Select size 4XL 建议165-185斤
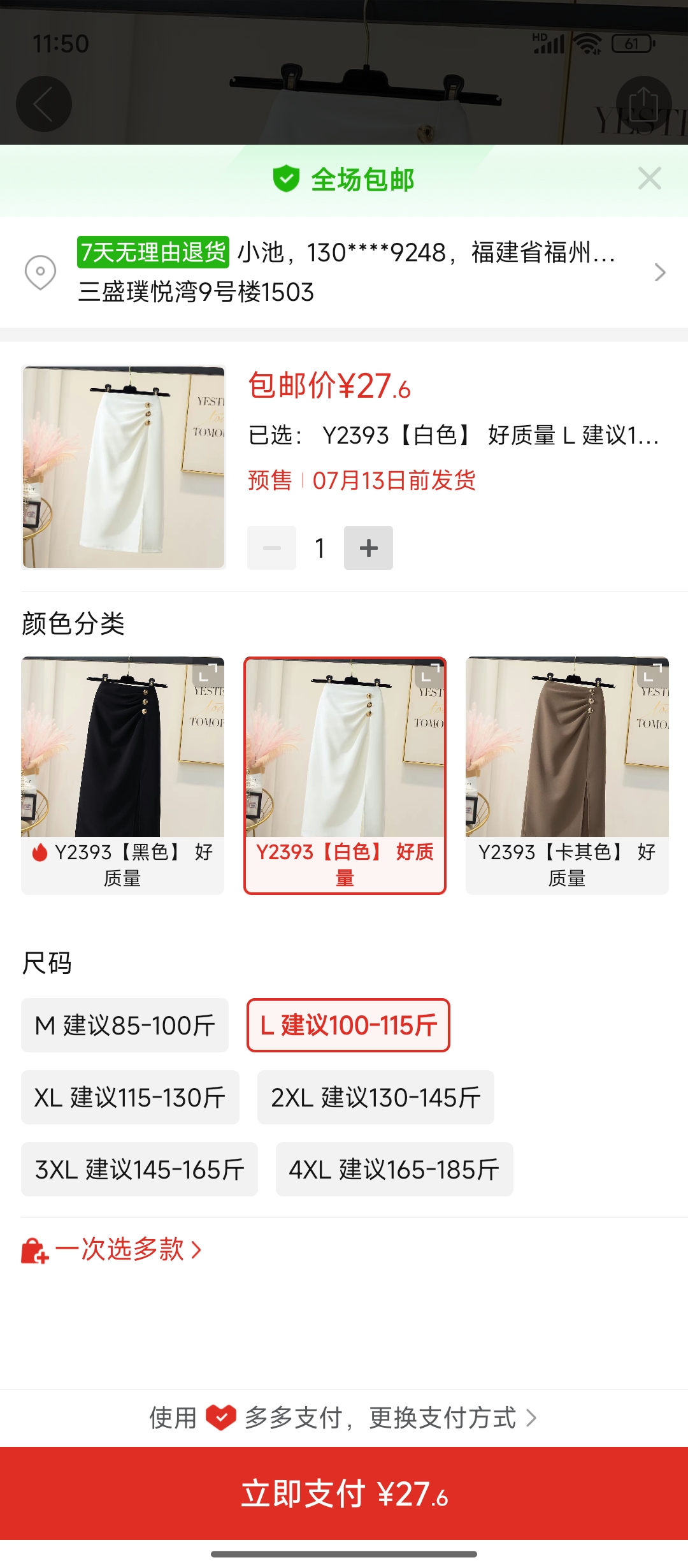 [x=394, y=1170]
